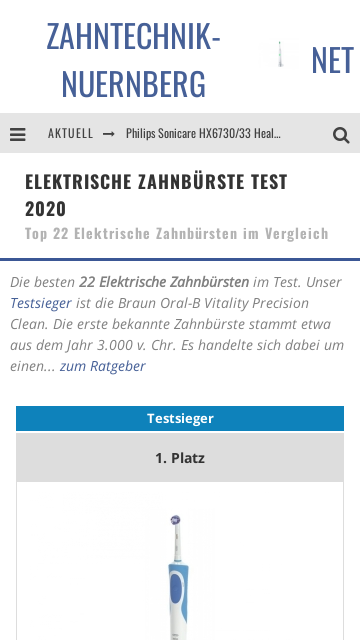The height and width of the screenshot is (640, 360).
Task: Open the search magnifier icon
Action: click(x=341, y=135)
